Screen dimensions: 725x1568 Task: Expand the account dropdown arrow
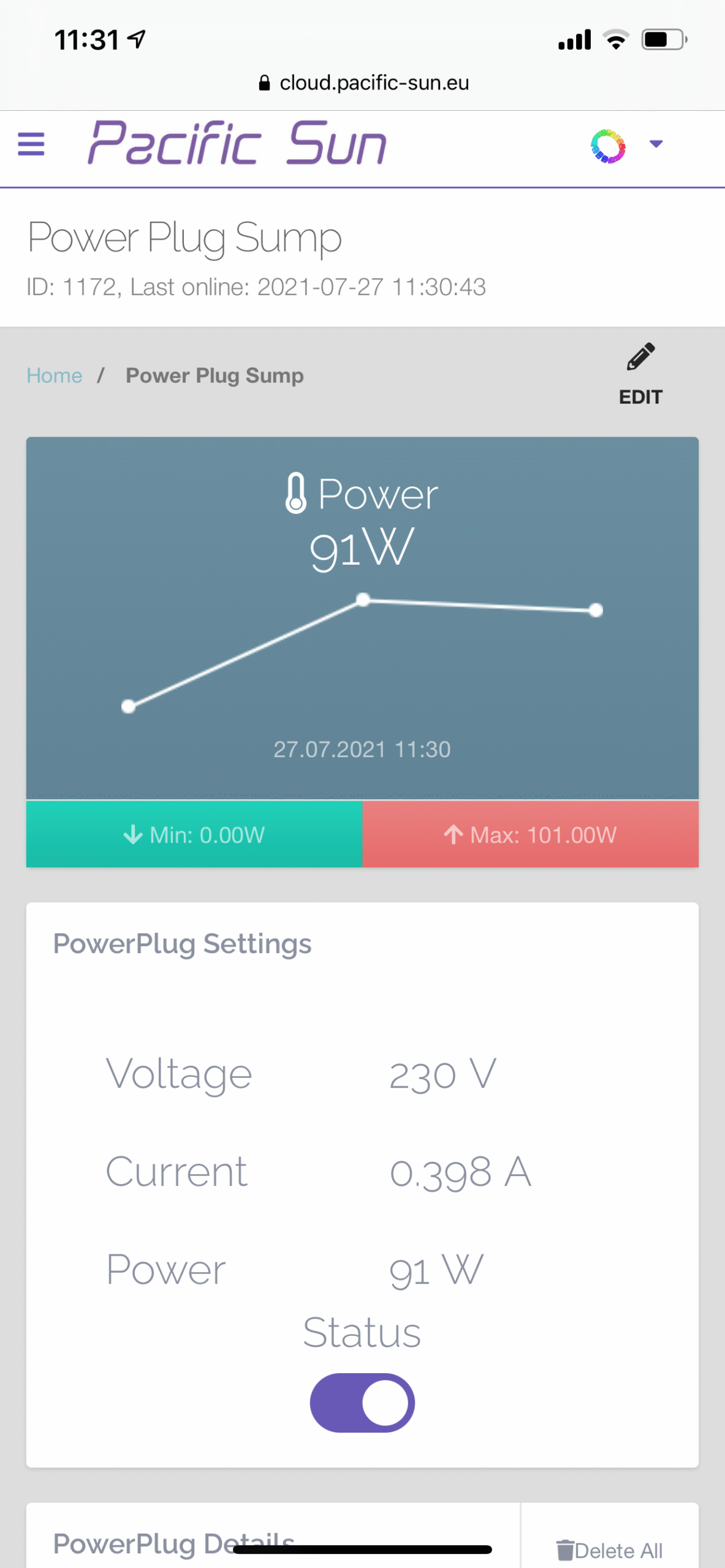(x=656, y=144)
